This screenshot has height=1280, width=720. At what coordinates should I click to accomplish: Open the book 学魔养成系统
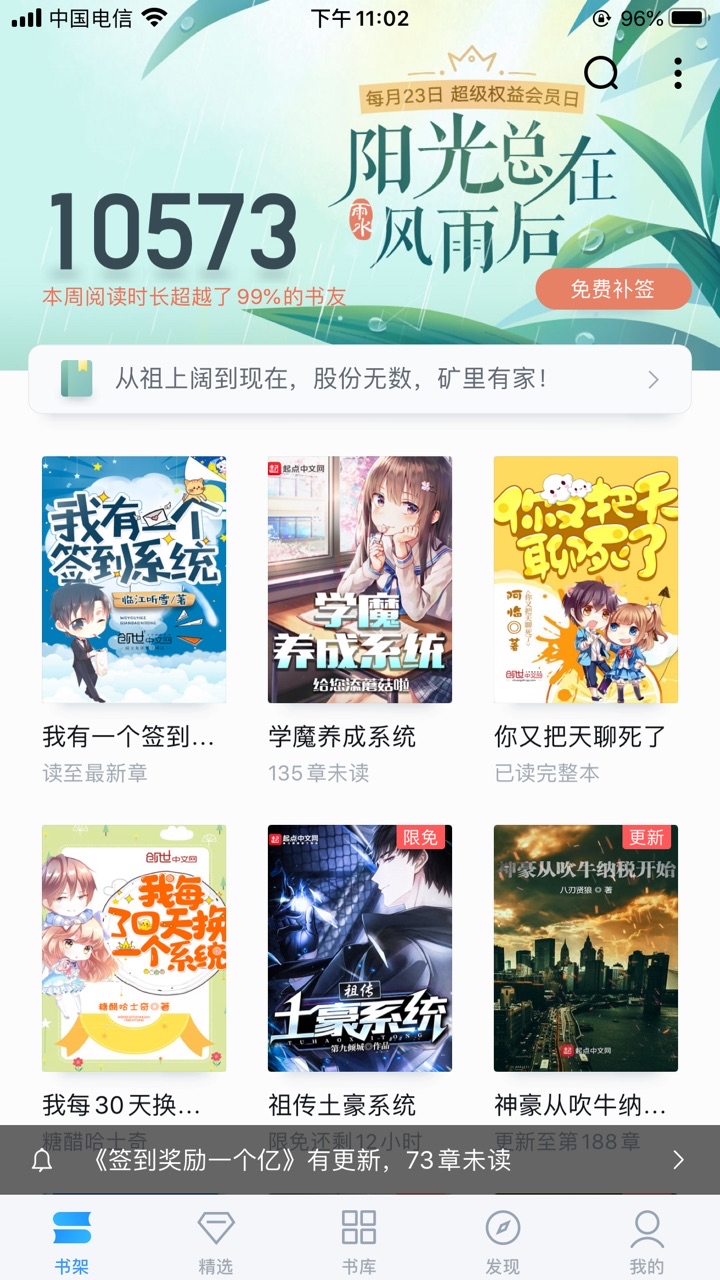click(360, 580)
